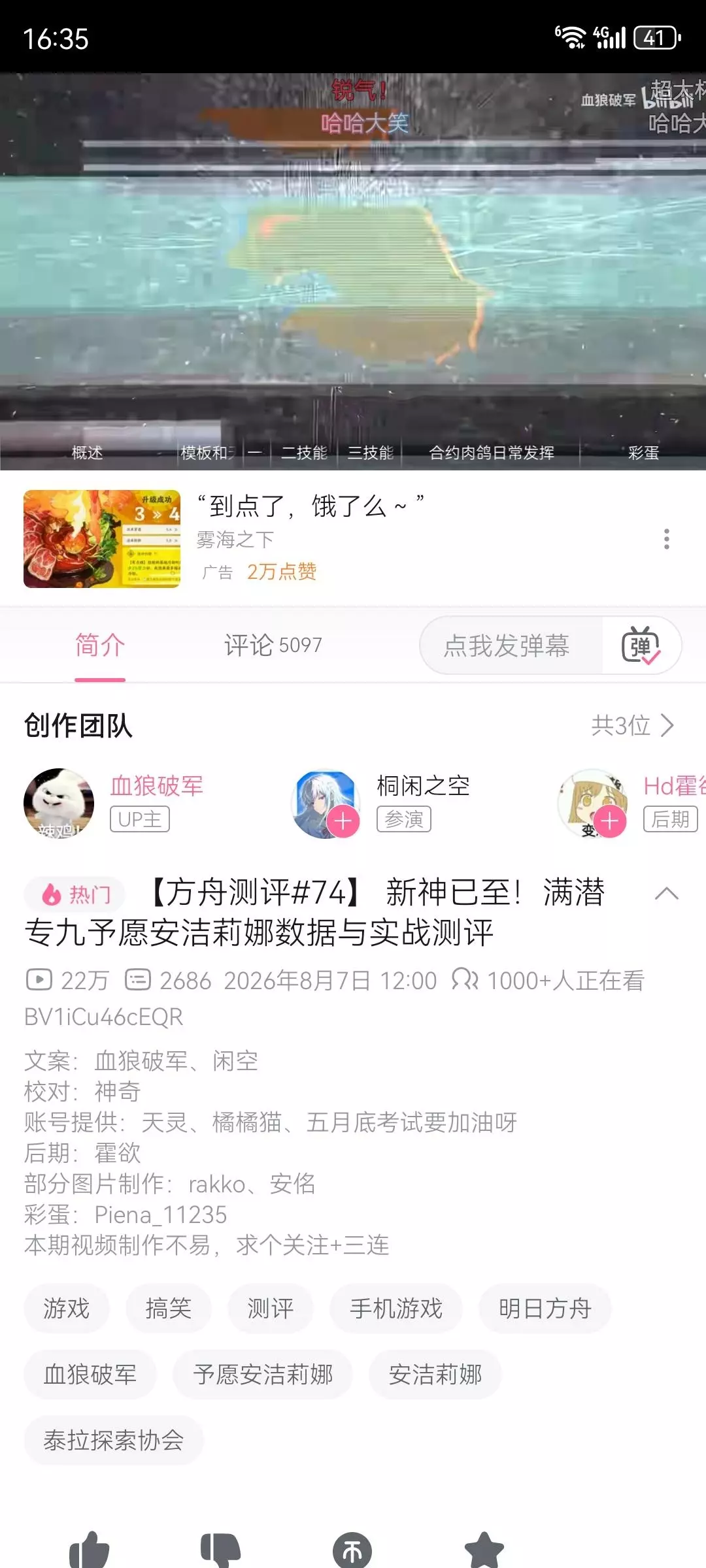Collapse the video description chevron
Screen dimensions: 706x1568
(x=666, y=894)
